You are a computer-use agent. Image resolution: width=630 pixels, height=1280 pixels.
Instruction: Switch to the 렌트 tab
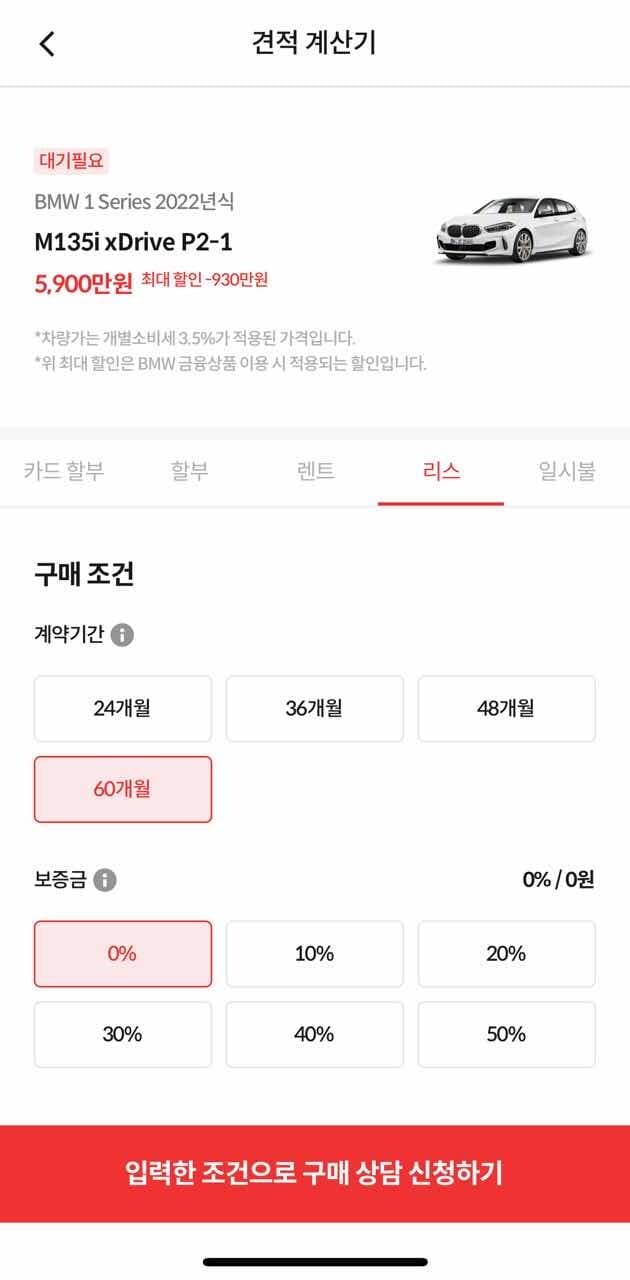pyautogui.click(x=315, y=471)
